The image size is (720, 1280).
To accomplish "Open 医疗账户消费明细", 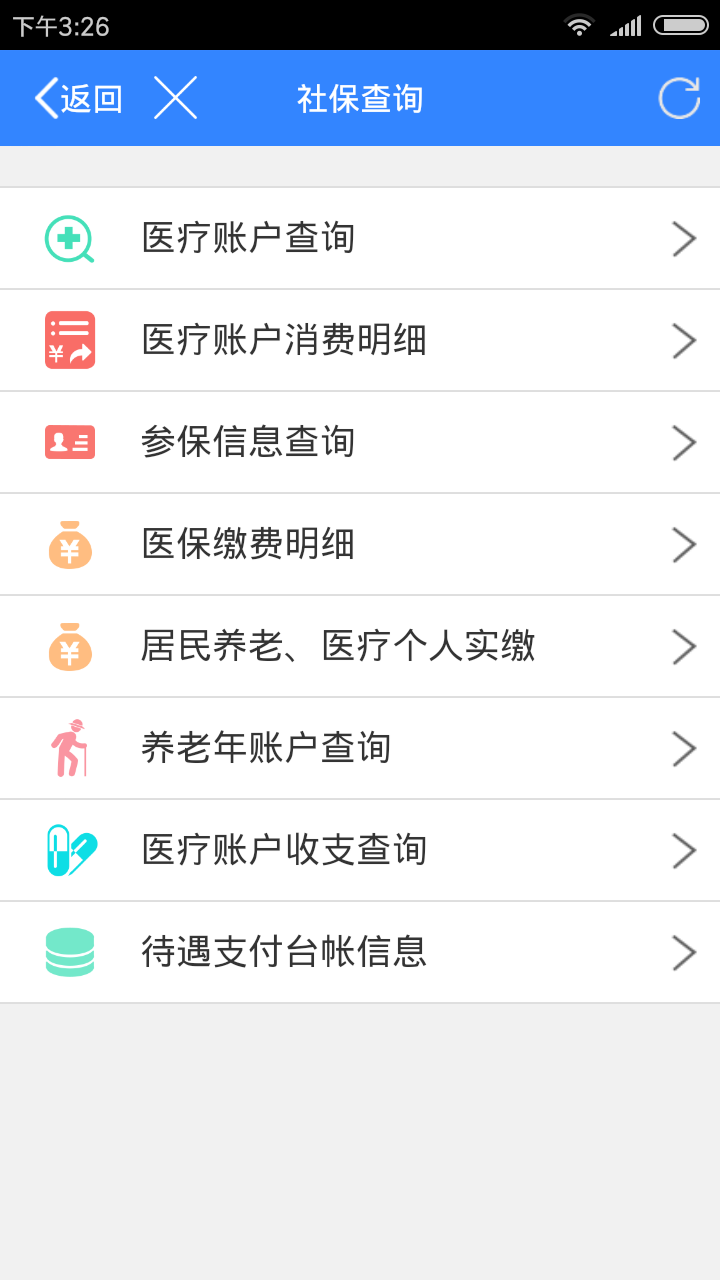I will (x=360, y=341).
